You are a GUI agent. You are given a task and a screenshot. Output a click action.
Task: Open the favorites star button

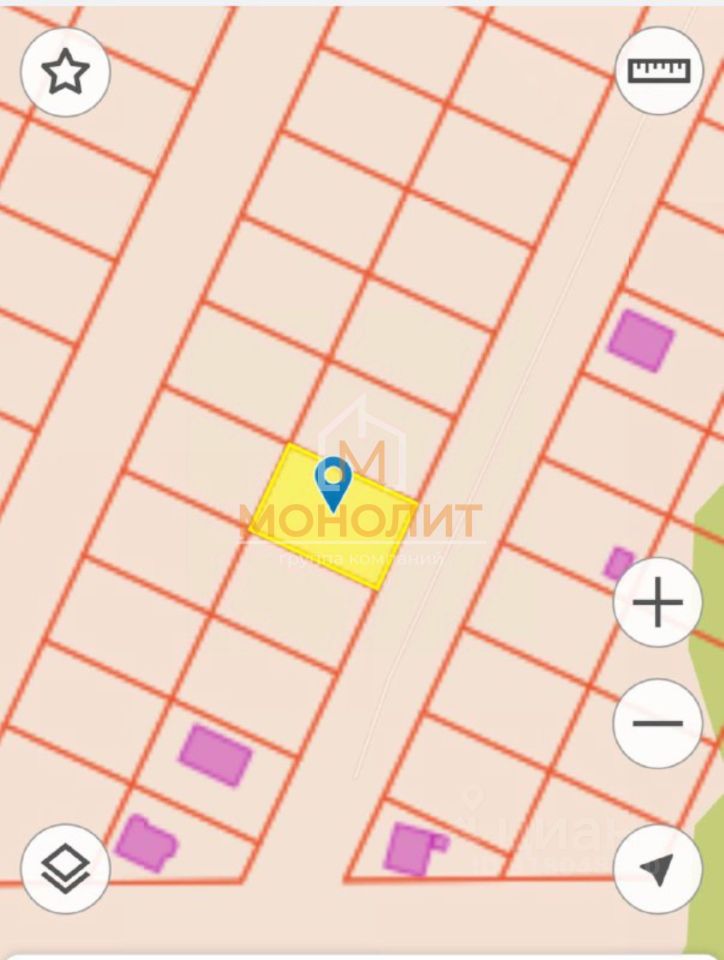pos(65,71)
